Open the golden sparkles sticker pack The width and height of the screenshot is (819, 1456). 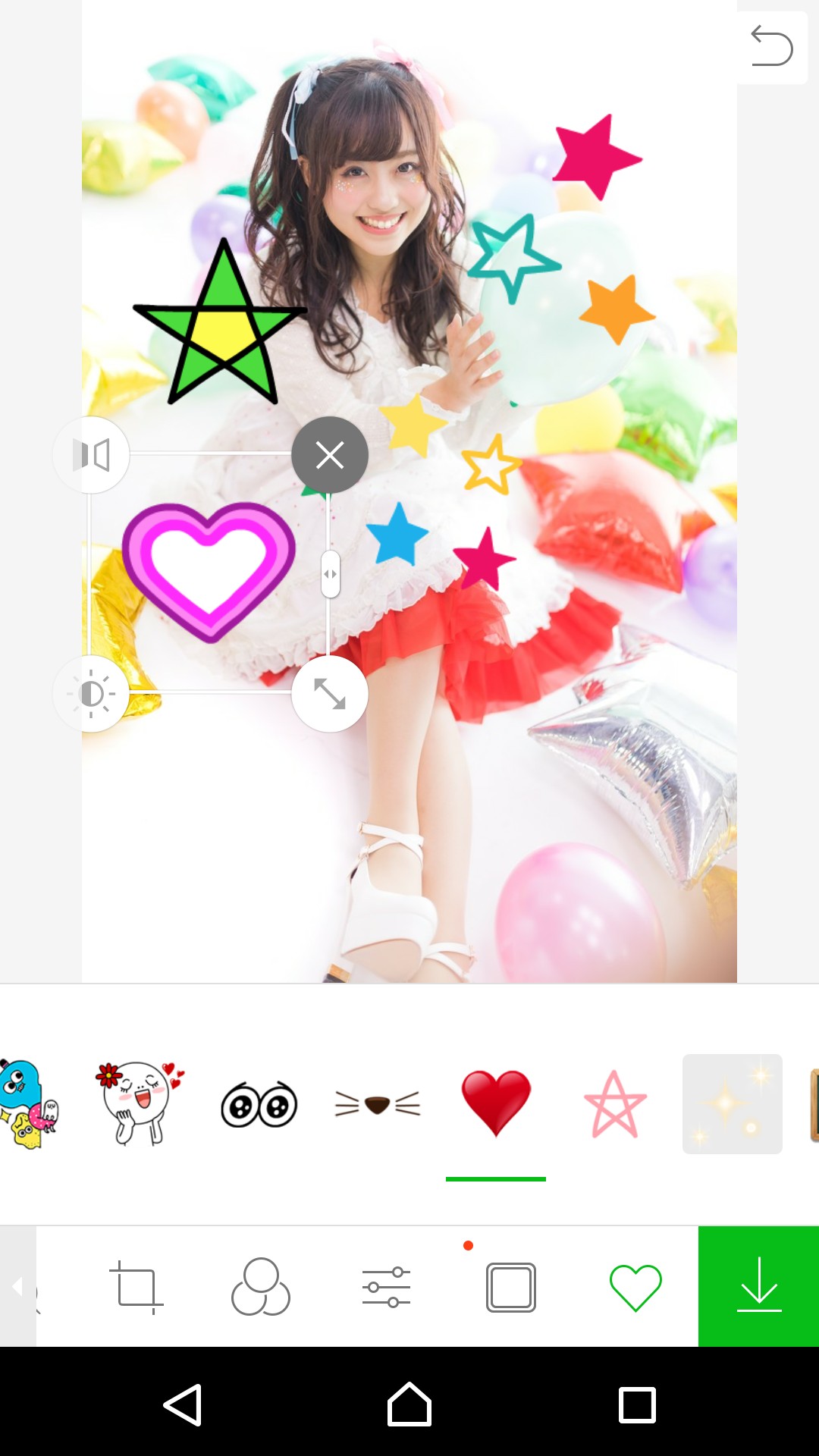pos(733,1104)
